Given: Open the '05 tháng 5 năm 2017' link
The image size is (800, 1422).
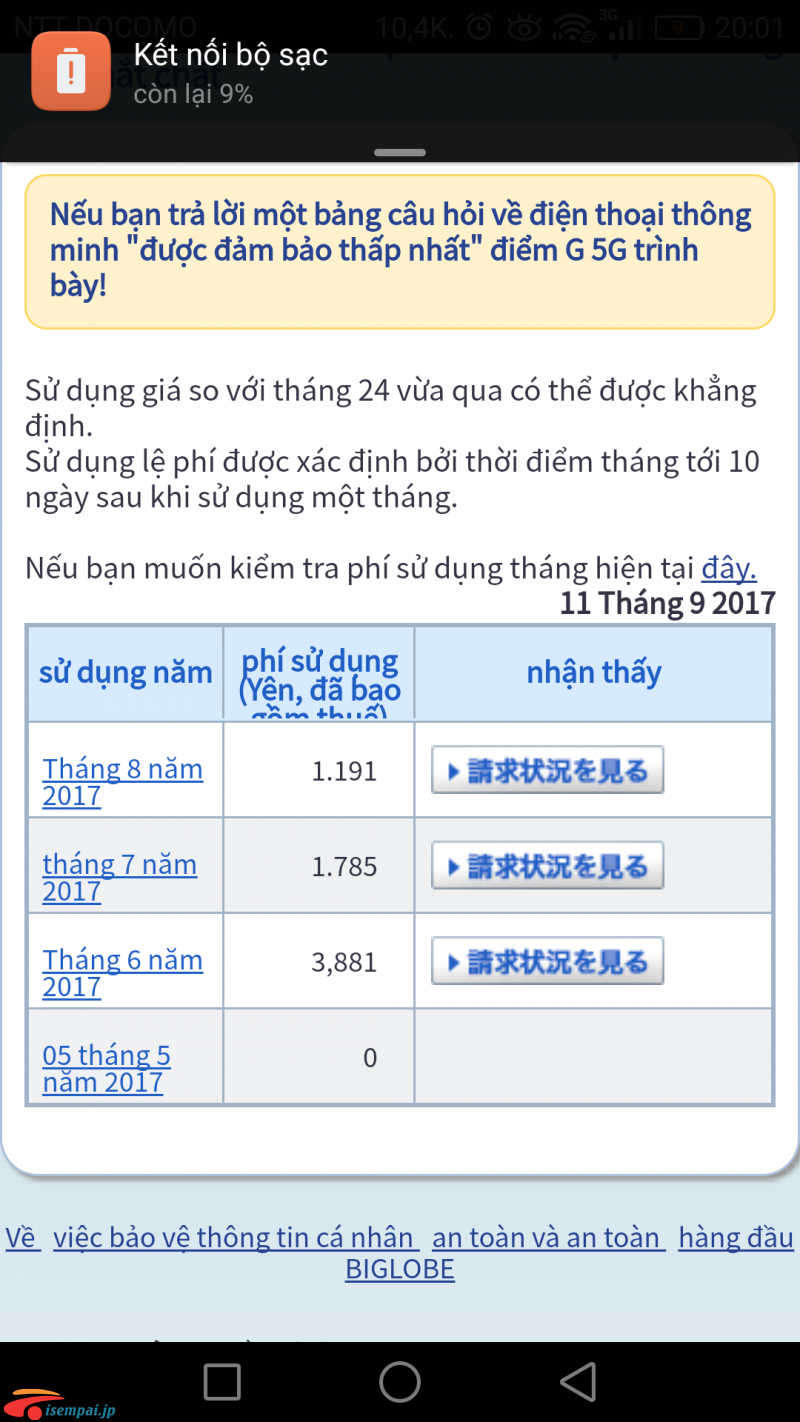Looking at the screenshot, I should 106,1068.
